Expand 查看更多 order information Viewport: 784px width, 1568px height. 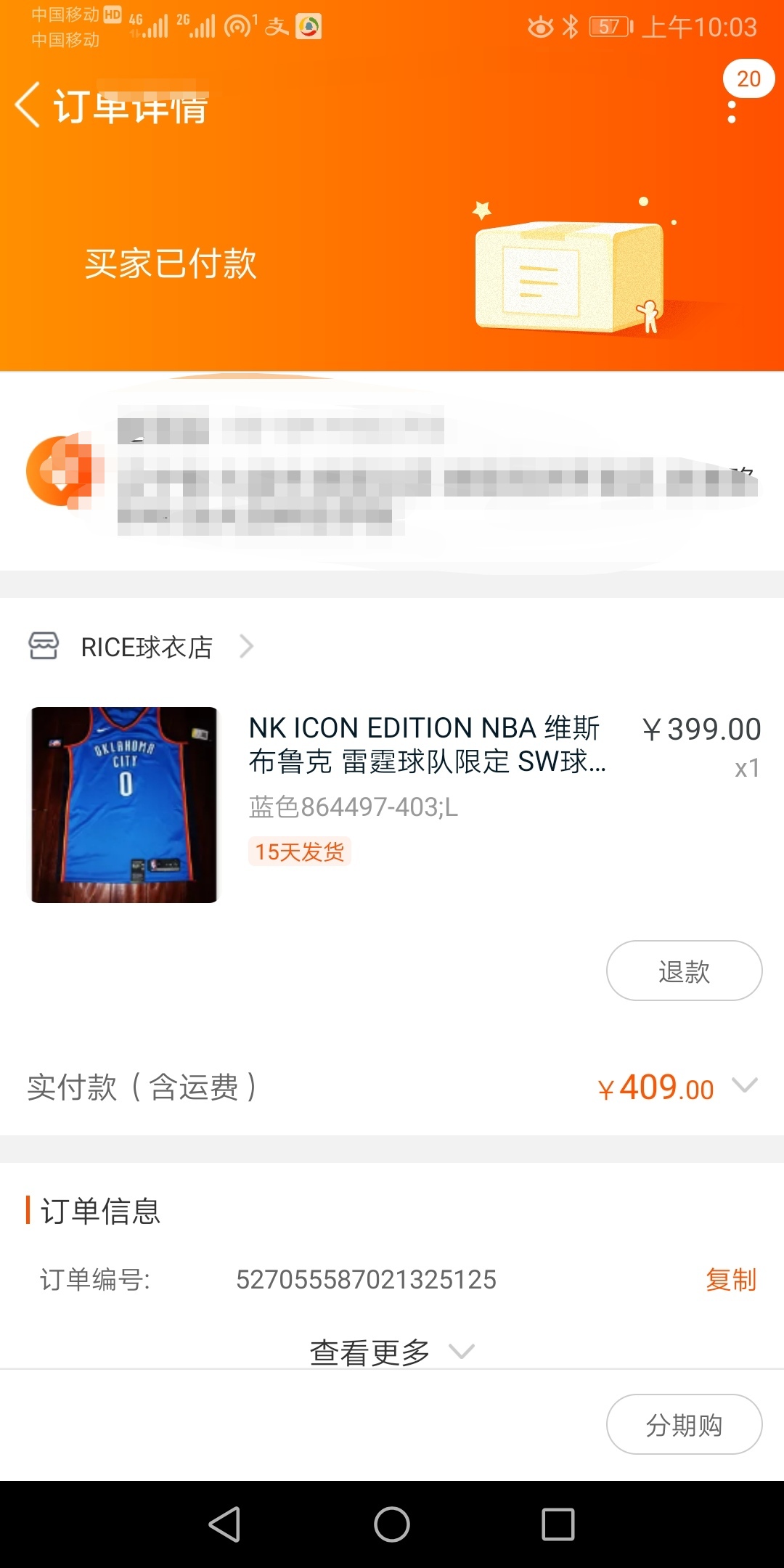tap(392, 1352)
